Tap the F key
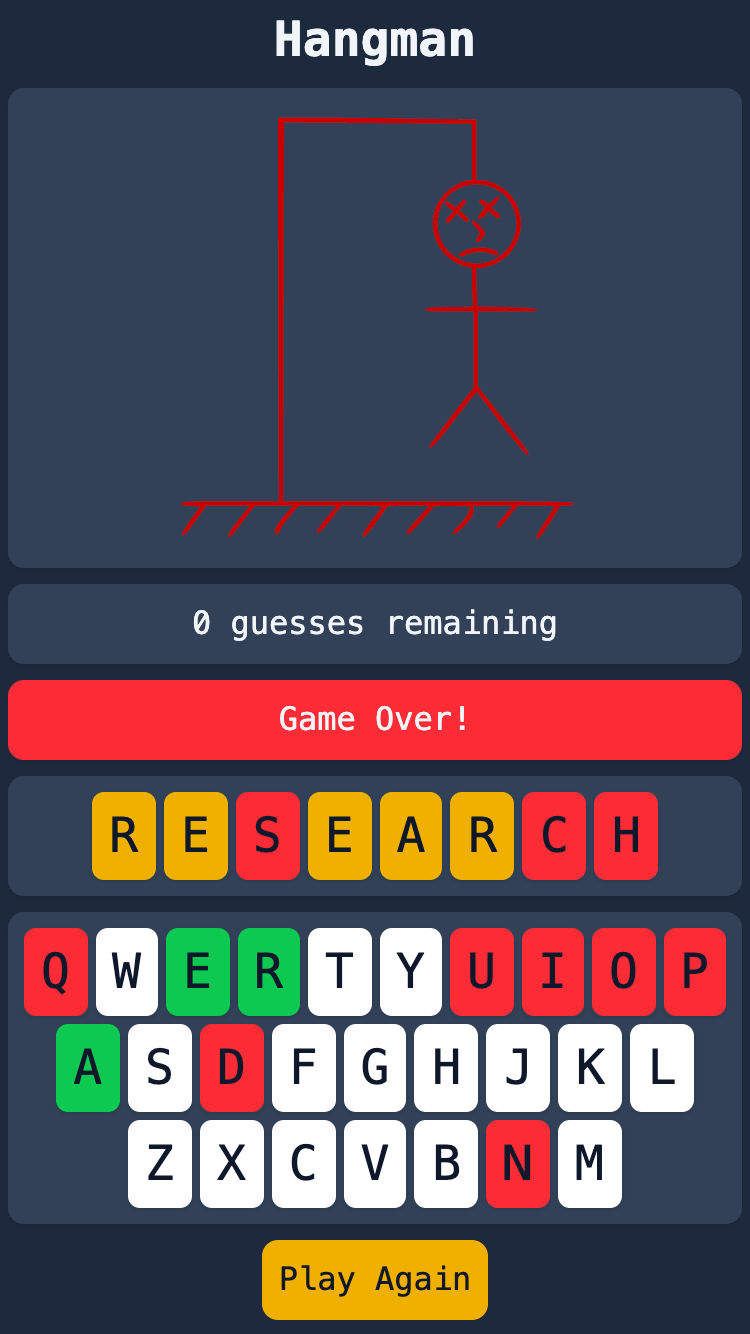The height and width of the screenshot is (1334, 750). [x=304, y=1068]
